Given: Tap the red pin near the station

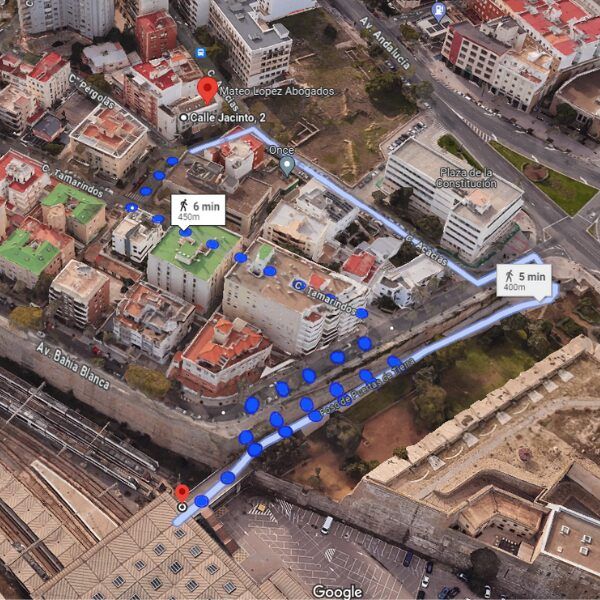Looking at the screenshot, I should pyautogui.click(x=182, y=493).
